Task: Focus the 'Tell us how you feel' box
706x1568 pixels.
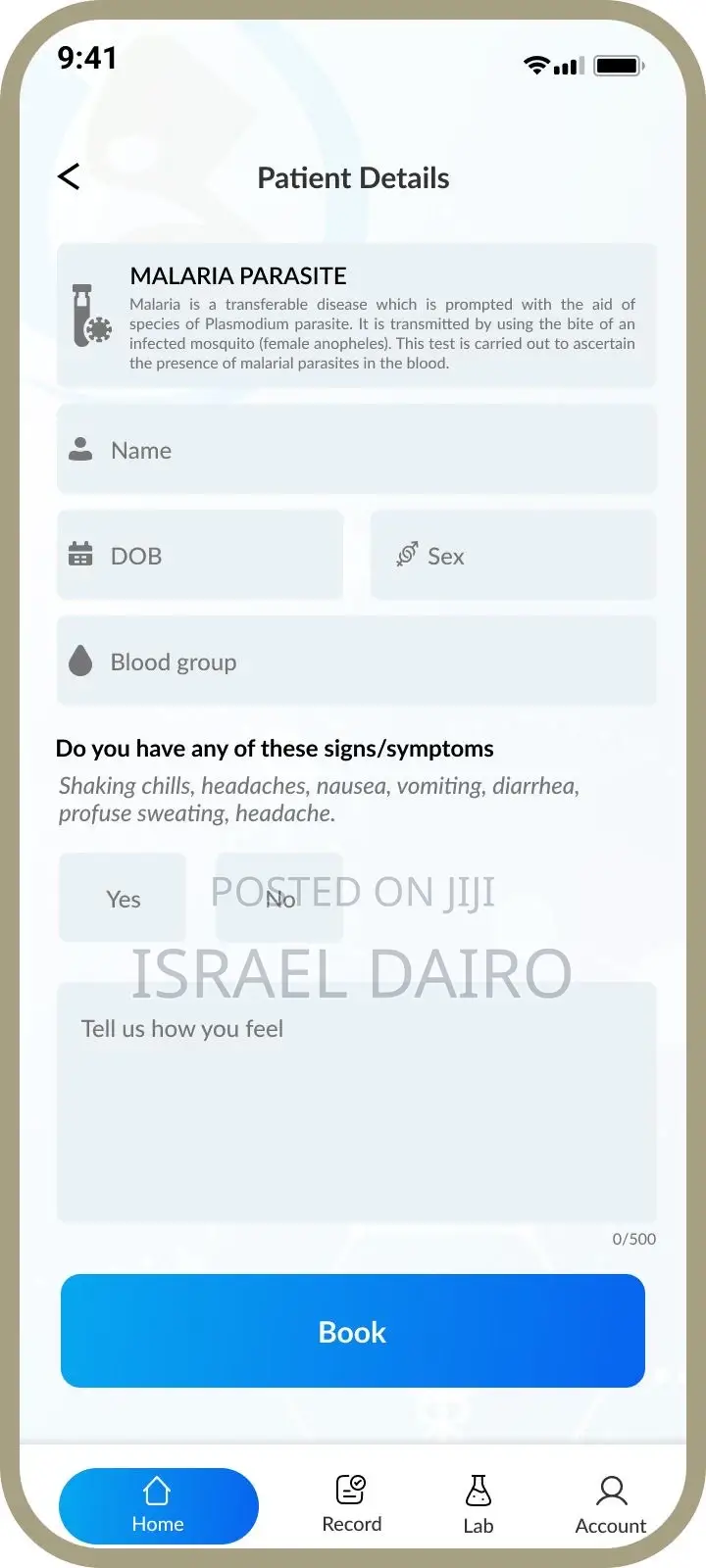Action: point(357,1102)
